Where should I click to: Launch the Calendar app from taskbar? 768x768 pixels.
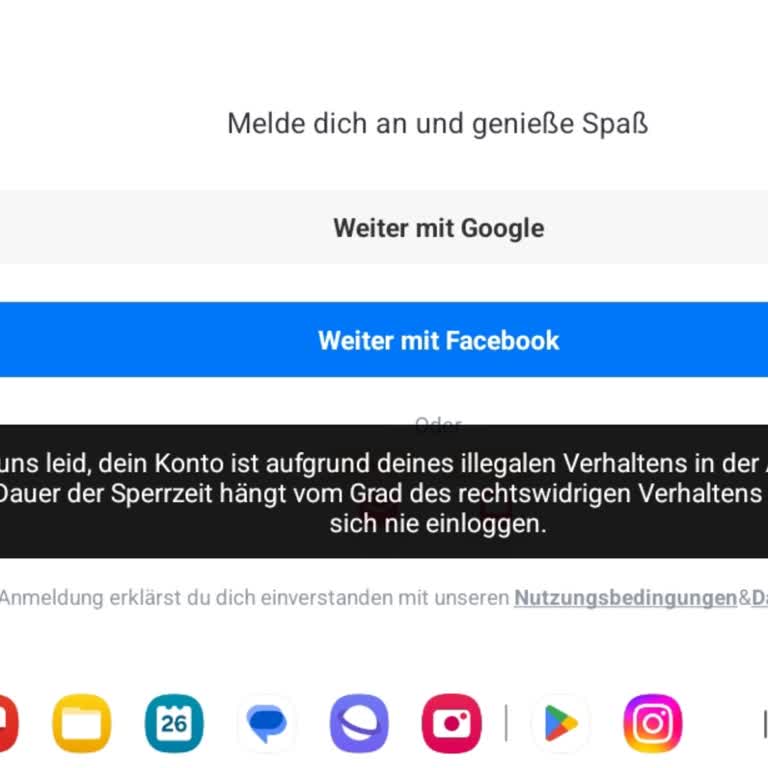pos(174,723)
